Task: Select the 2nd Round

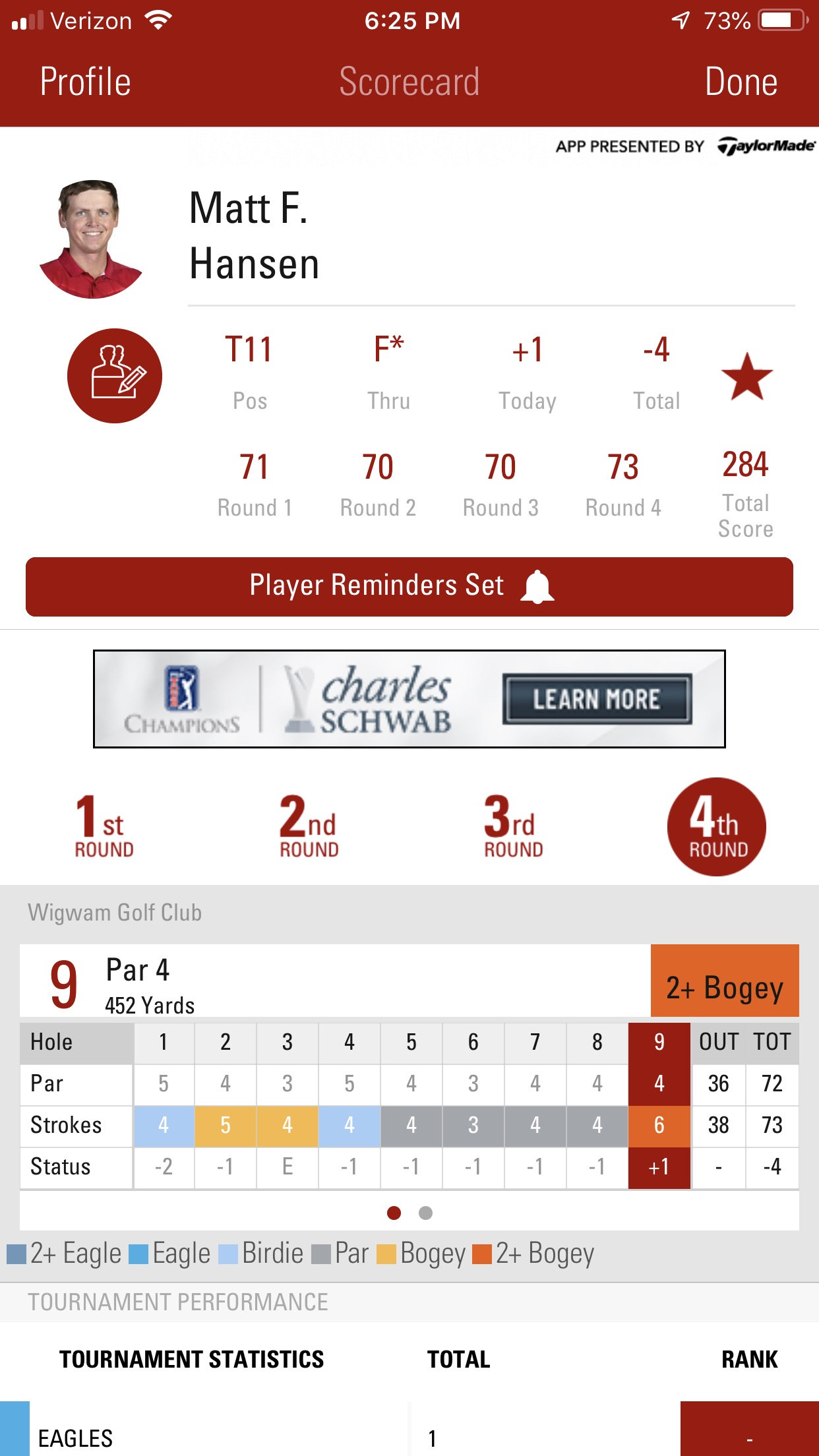Action: point(309,826)
